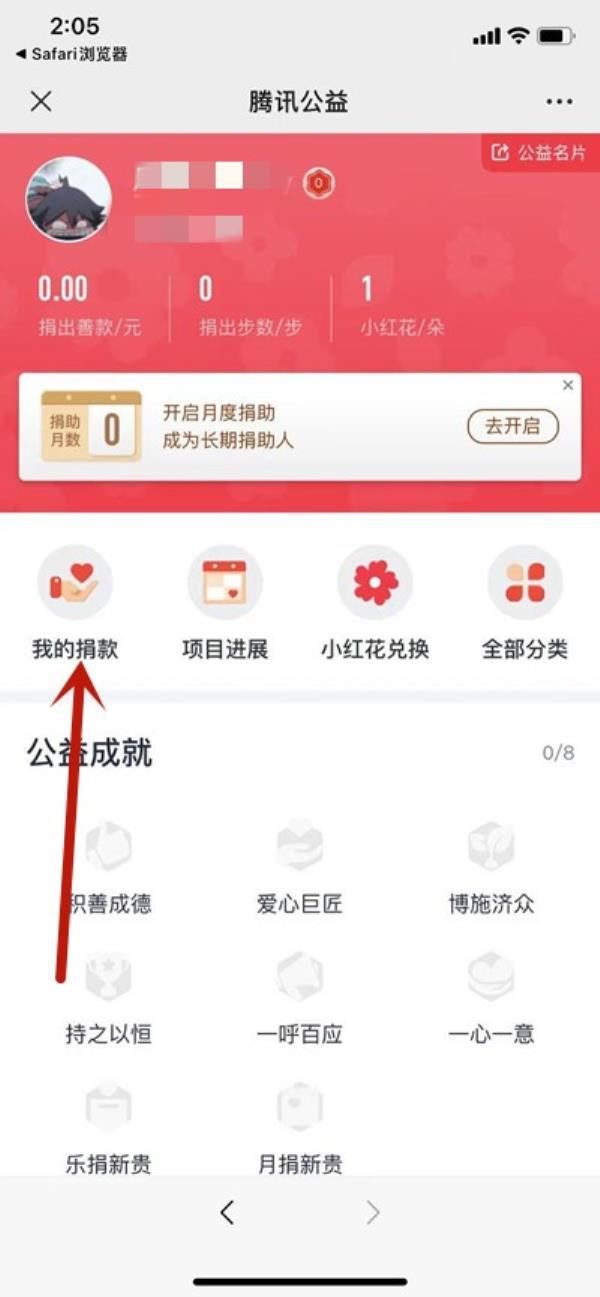Return to Safari浏览器 via the status bar link
The width and height of the screenshot is (600, 1297).
click(72, 54)
